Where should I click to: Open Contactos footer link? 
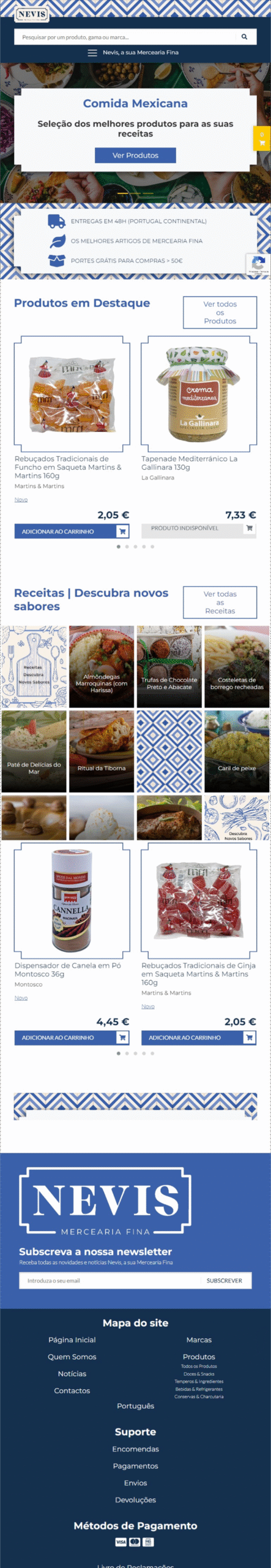(72, 1390)
